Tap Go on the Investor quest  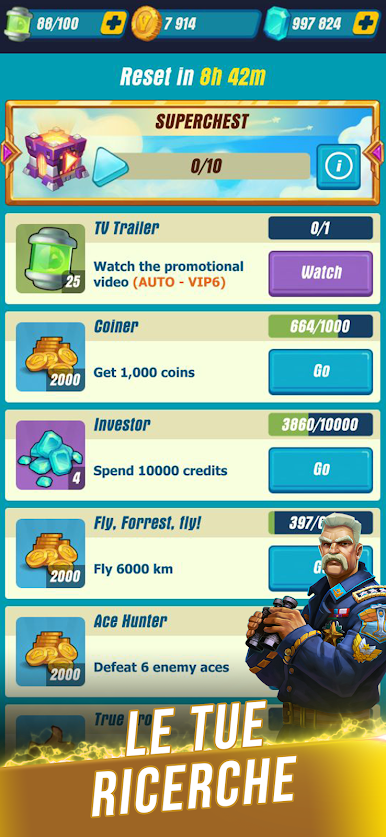click(x=320, y=470)
